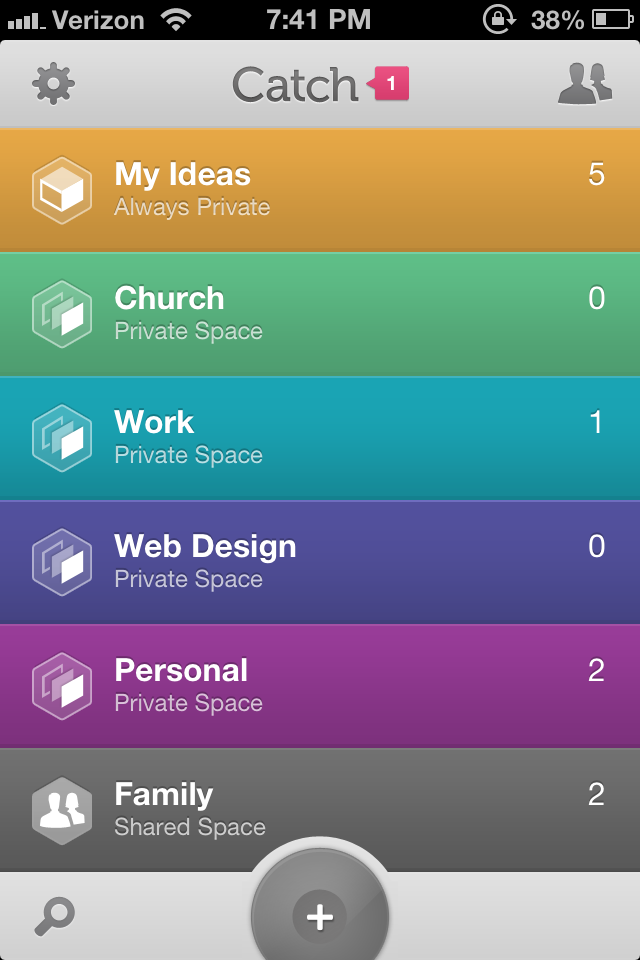640x960 pixels.
Task: View the pink notification badge
Action: pyautogui.click(x=390, y=84)
